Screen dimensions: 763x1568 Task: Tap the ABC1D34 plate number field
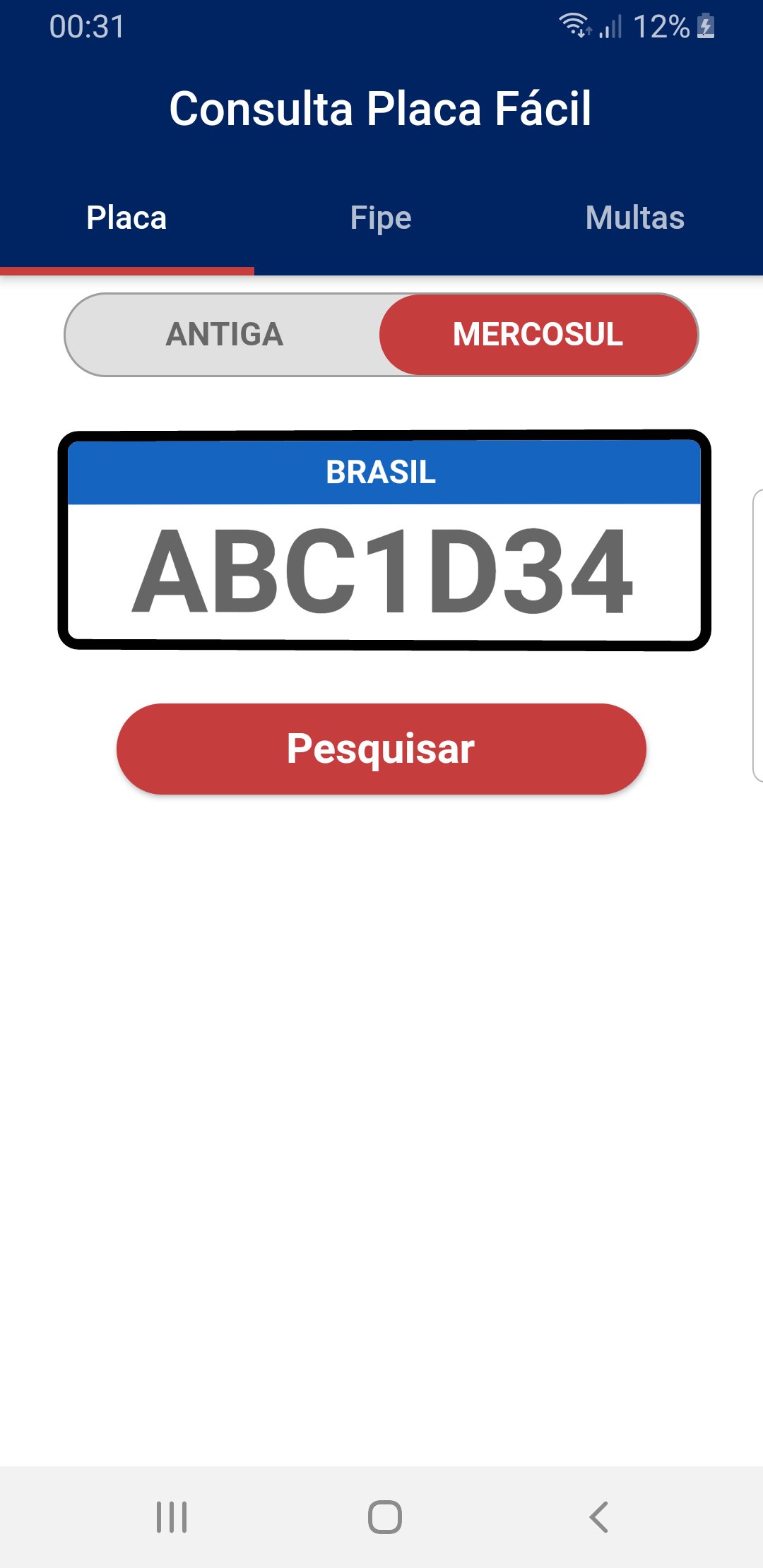[x=383, y=571]
